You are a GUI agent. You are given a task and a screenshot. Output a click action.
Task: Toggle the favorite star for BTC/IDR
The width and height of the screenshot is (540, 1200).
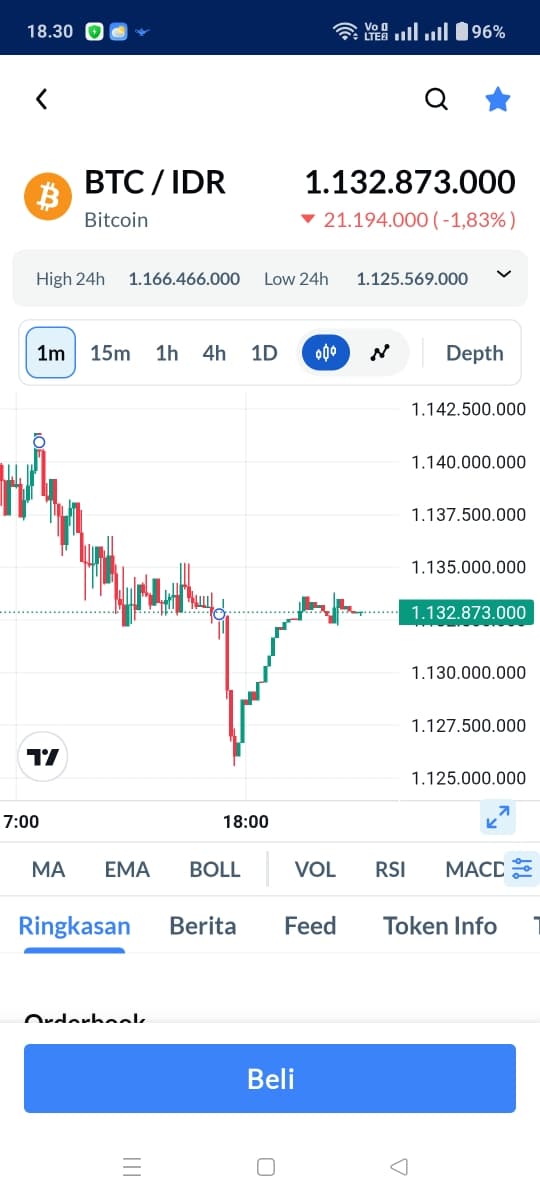click(498, 99)
